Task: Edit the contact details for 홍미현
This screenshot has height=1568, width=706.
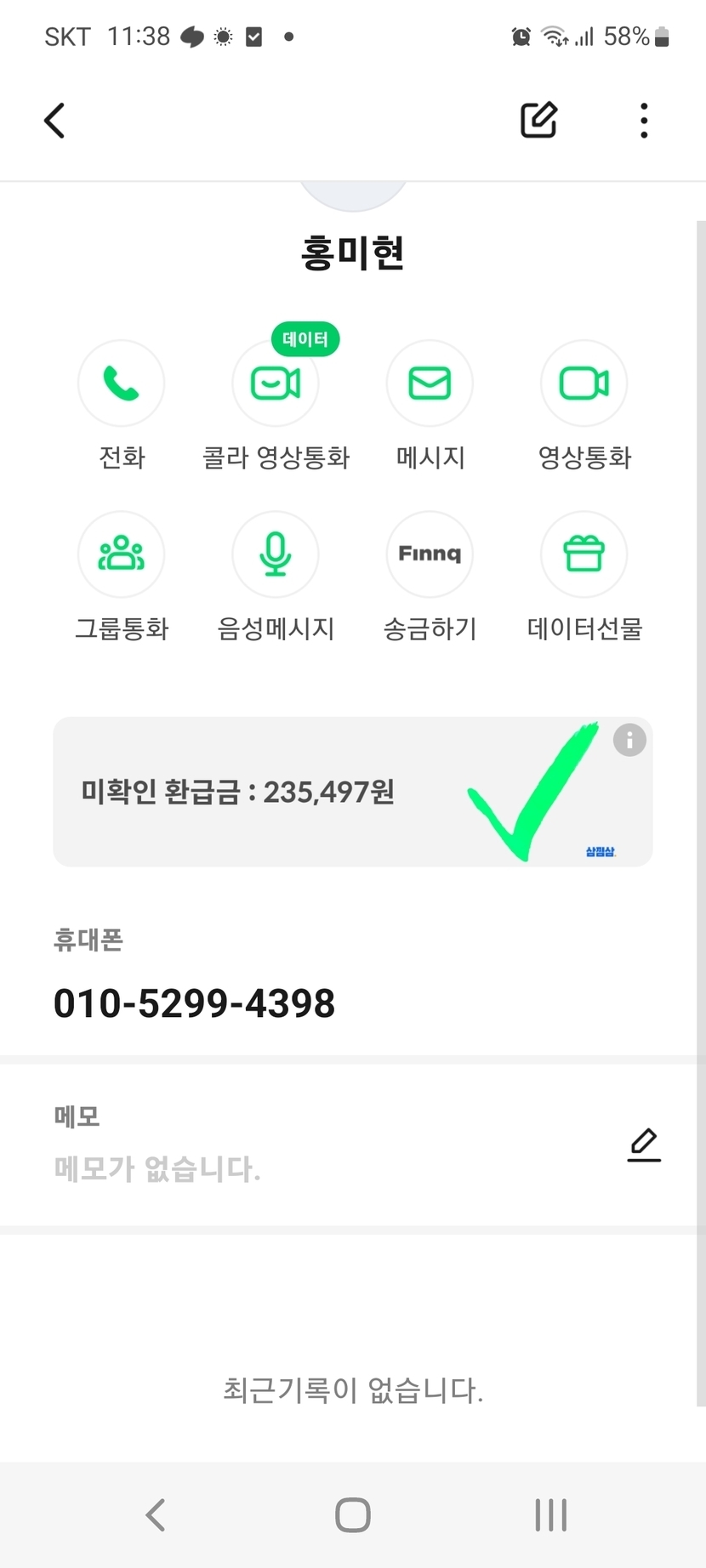Action: [538, 121]
